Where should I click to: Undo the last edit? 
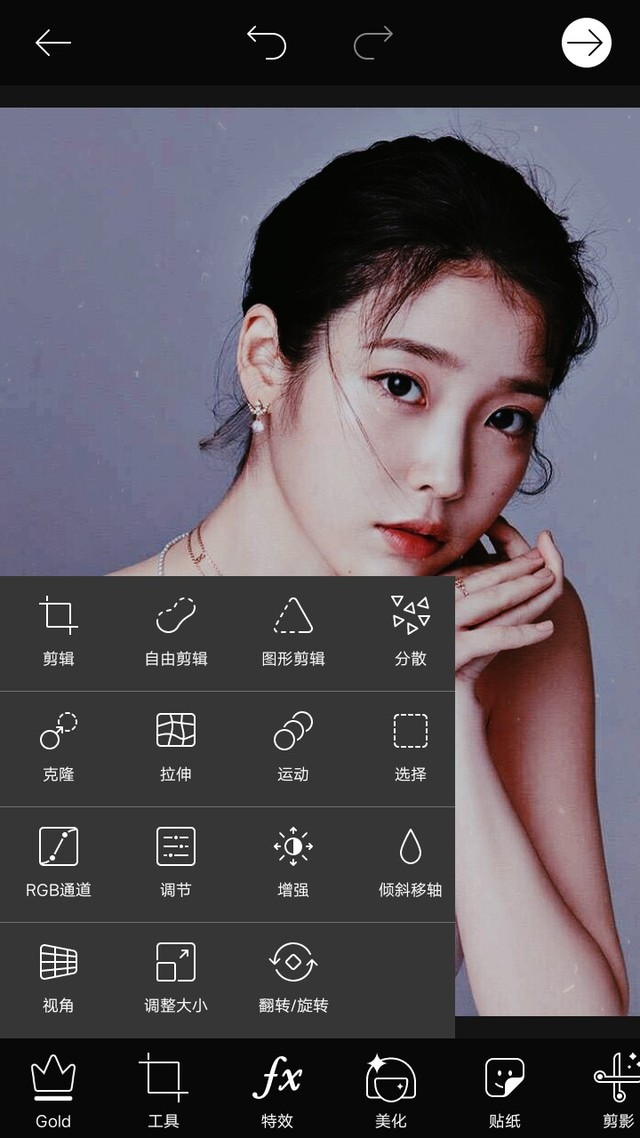(267, 43)
